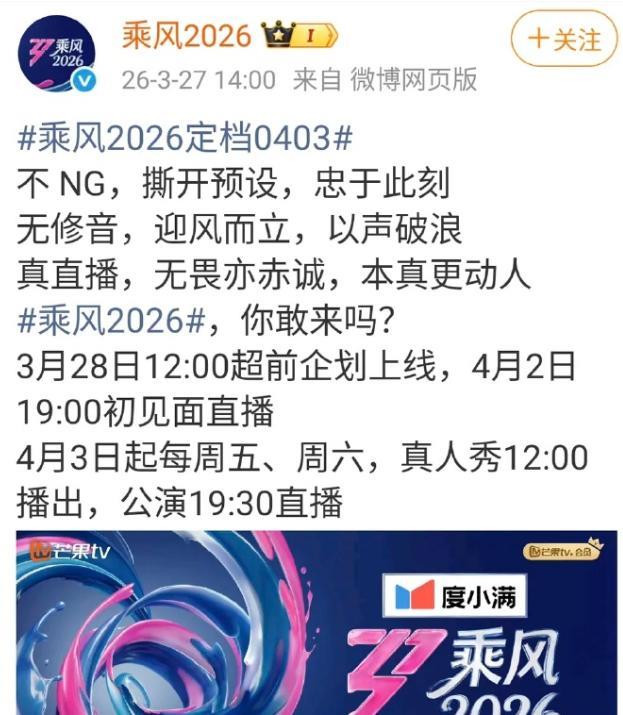Open the 乘风2026 username link
Screen dimensions: 623x715
point(186,35)
